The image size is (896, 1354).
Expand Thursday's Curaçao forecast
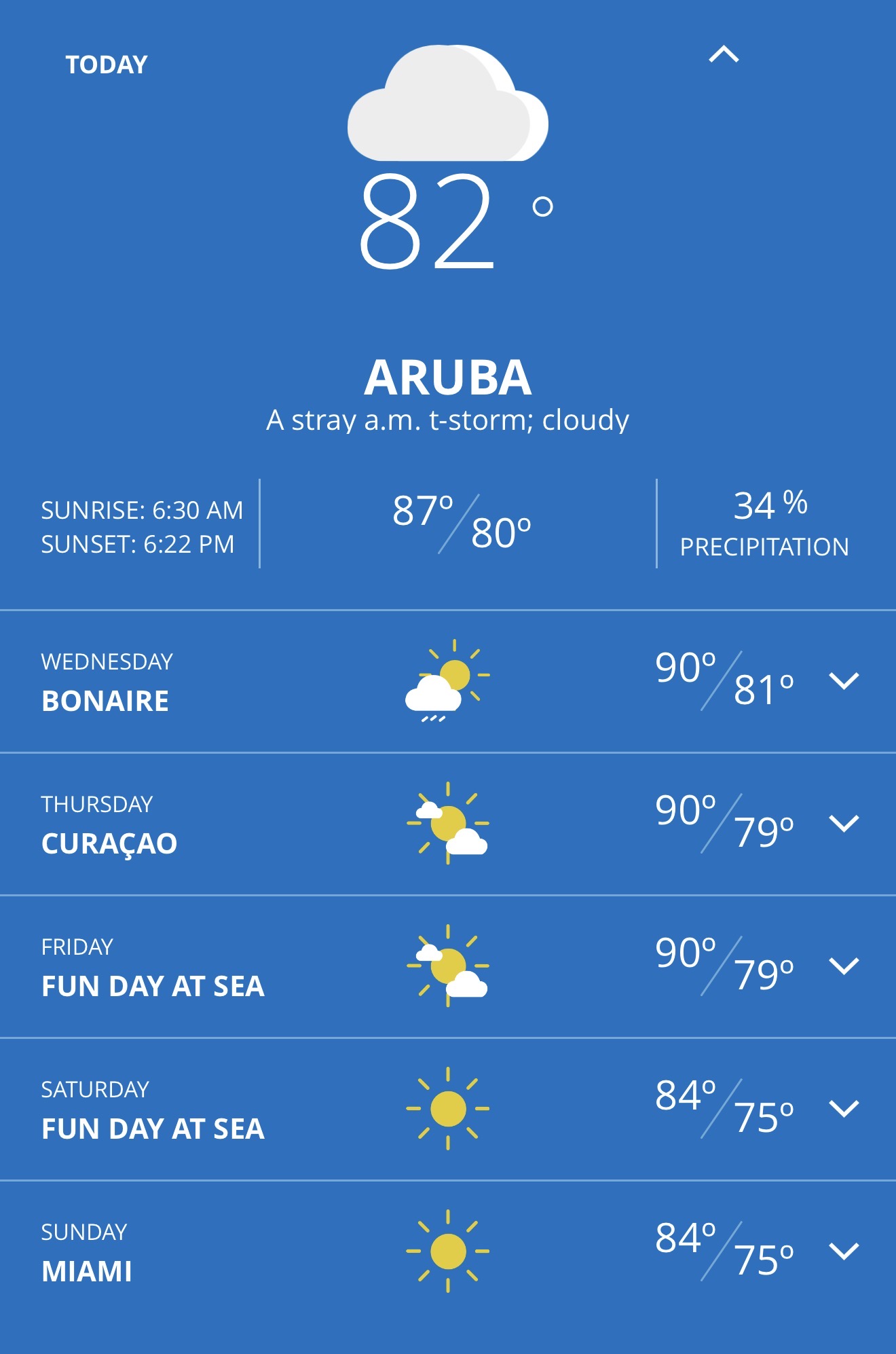coord(844,824)
